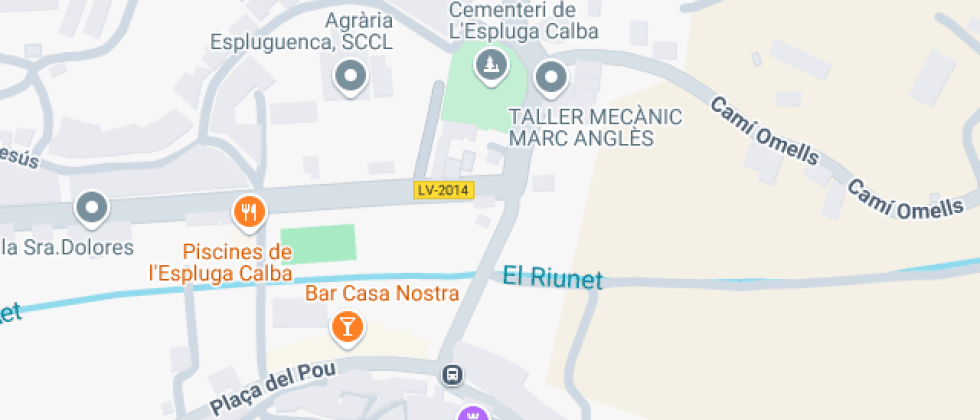
Task: Open the bus stop near Plaça del Pou
Action: click(452, 375)
